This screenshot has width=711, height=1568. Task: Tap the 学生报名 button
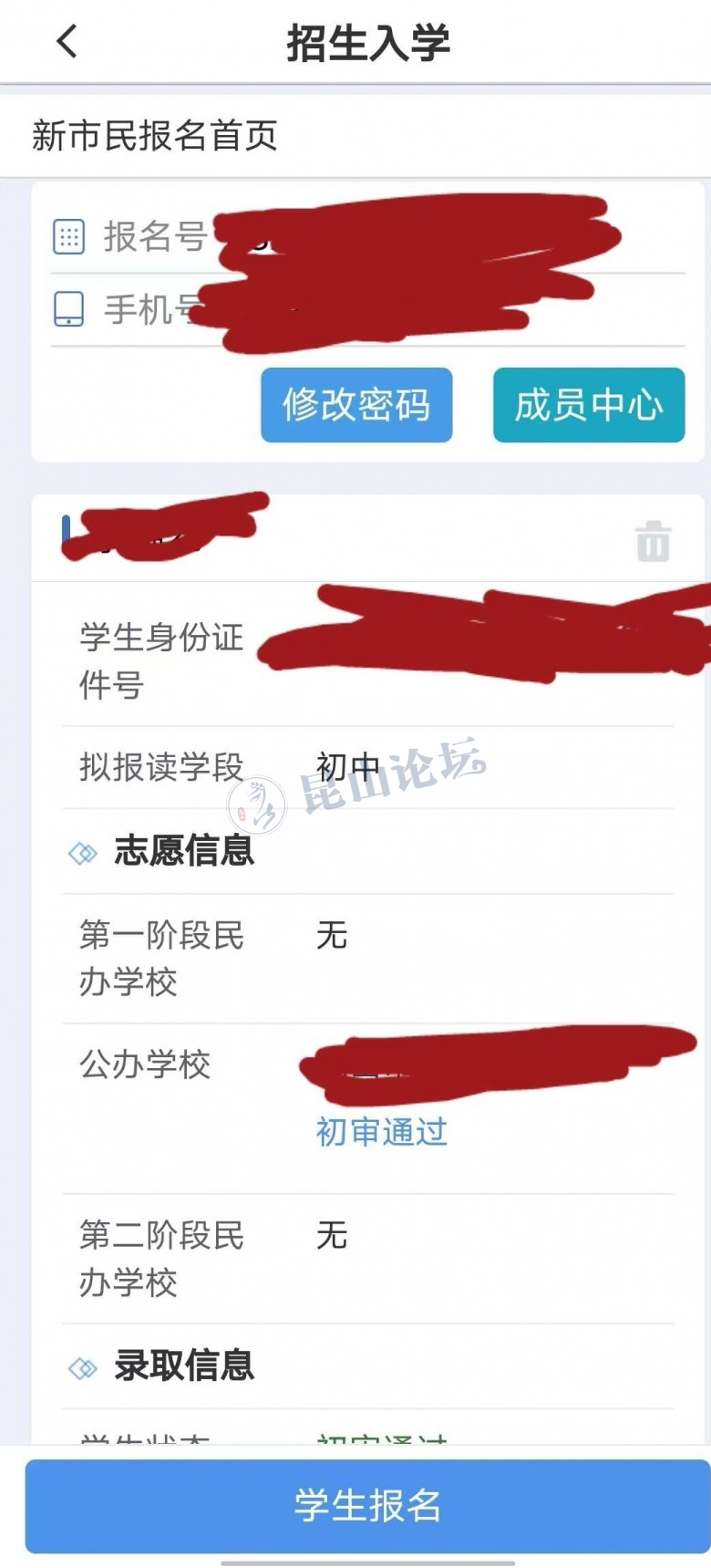[367, 1505]
